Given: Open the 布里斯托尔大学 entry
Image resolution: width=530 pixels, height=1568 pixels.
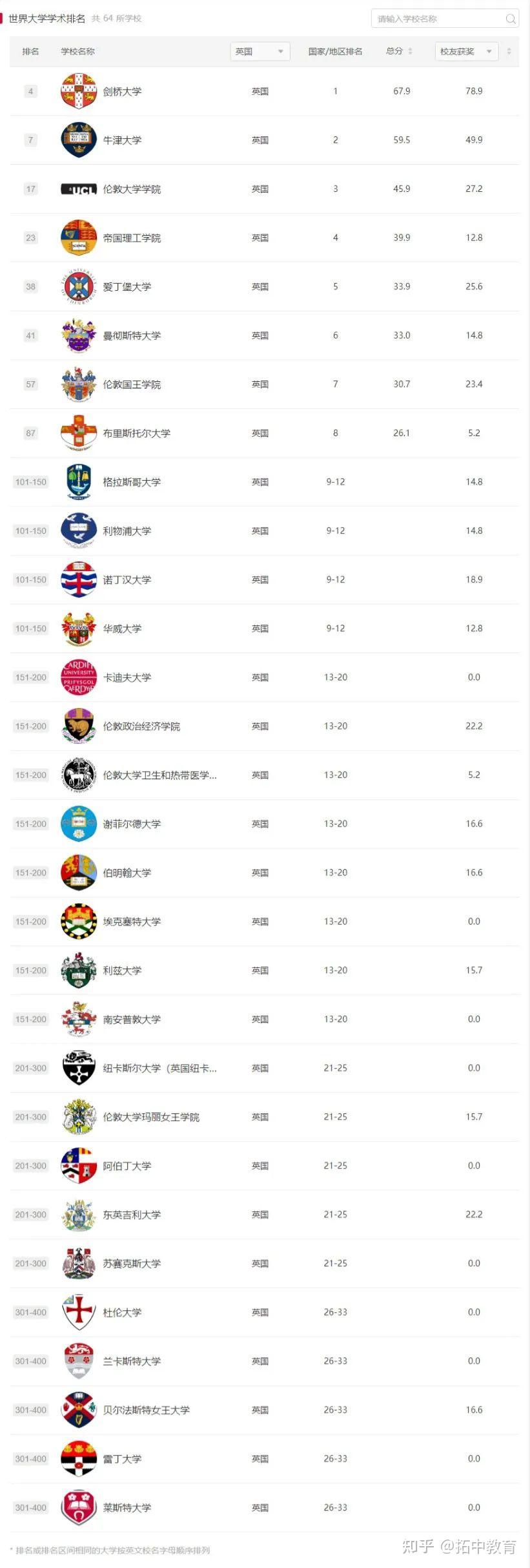Looking at the screenshot, I should click(137, 434).
